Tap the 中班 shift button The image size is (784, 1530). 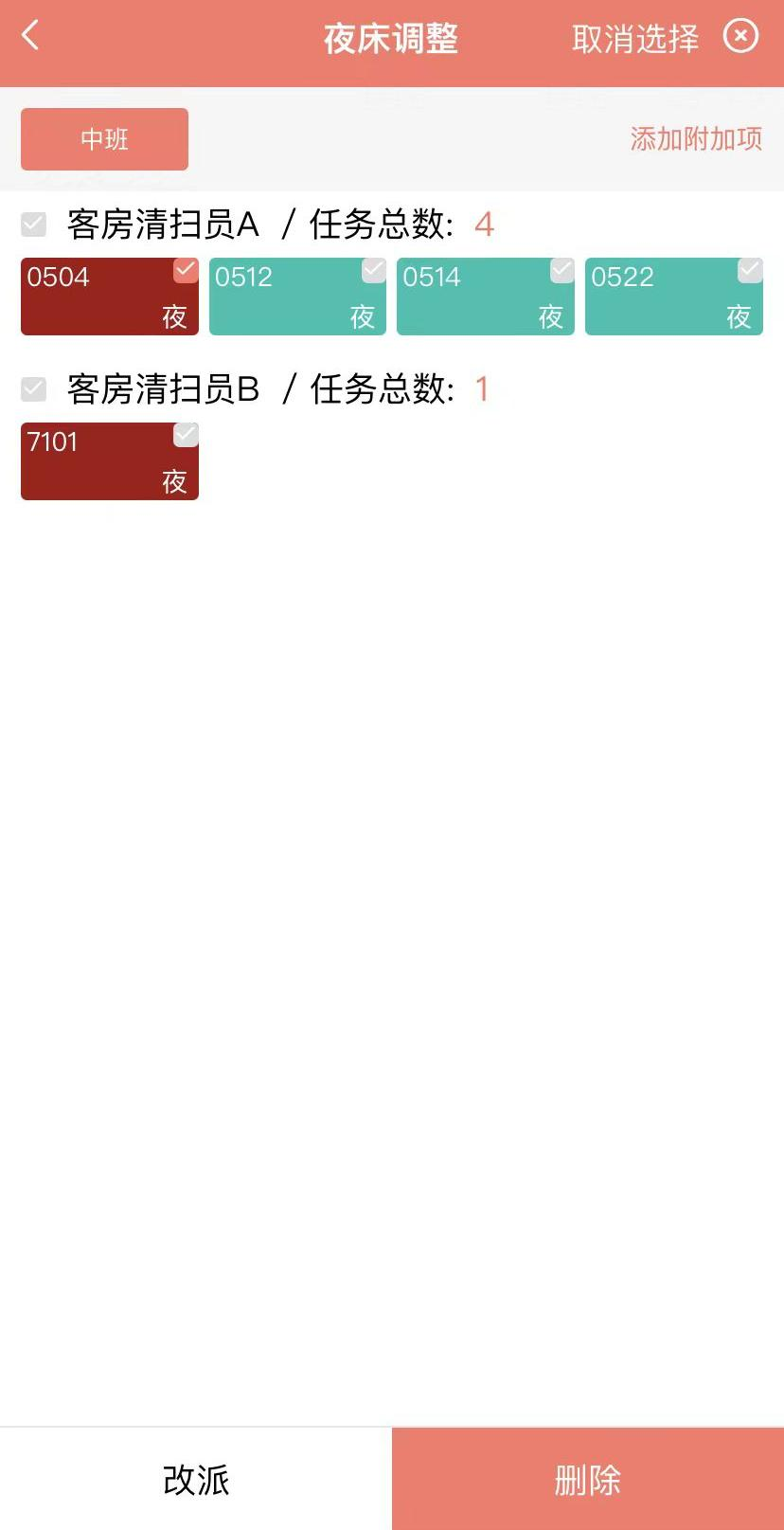tap(104, 139)
